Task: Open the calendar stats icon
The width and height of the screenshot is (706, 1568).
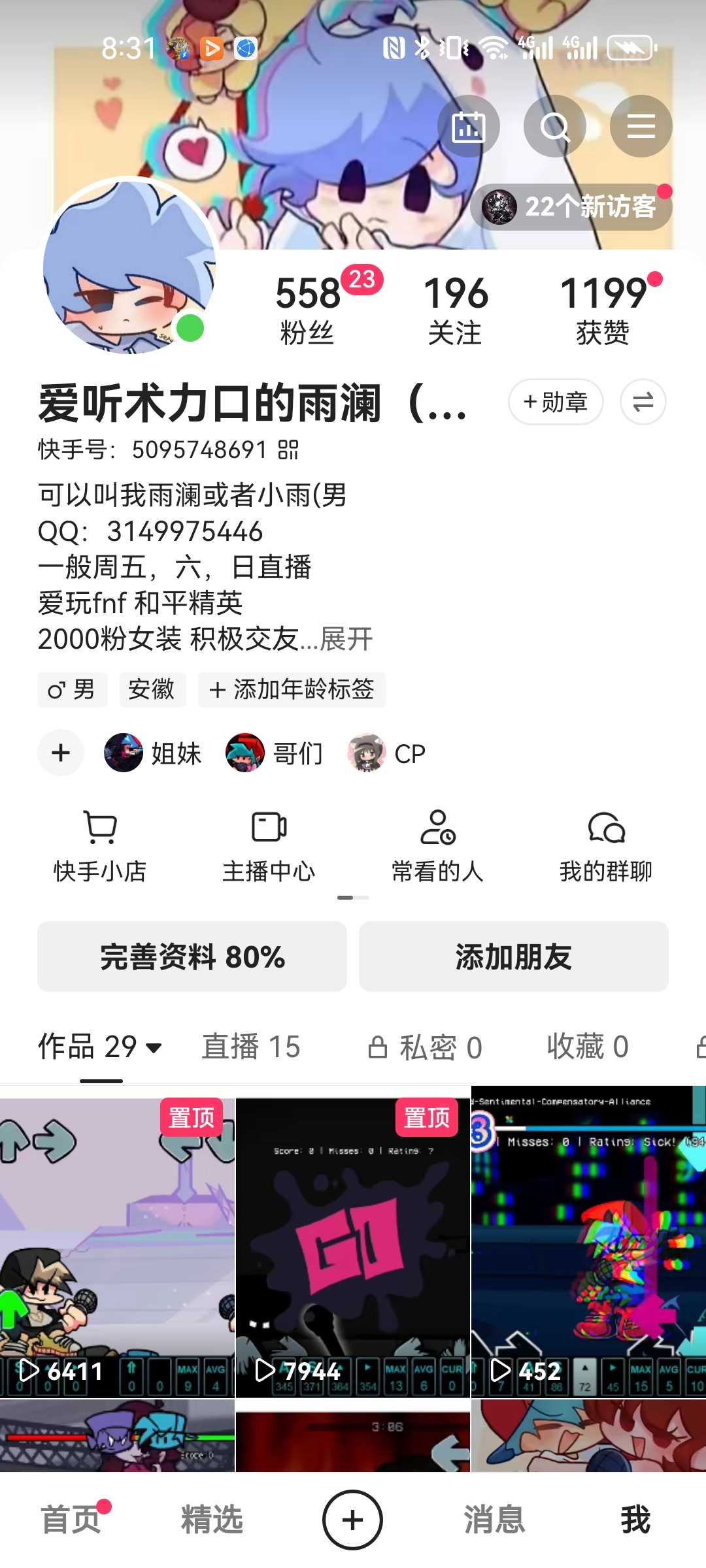Action: (469, 126)
